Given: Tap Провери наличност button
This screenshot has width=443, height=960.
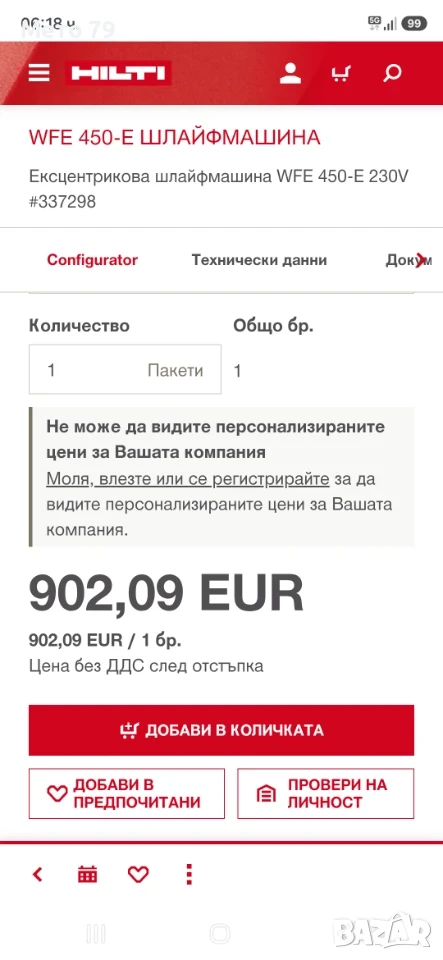Looking at the screenshot, I should (326, 793).
